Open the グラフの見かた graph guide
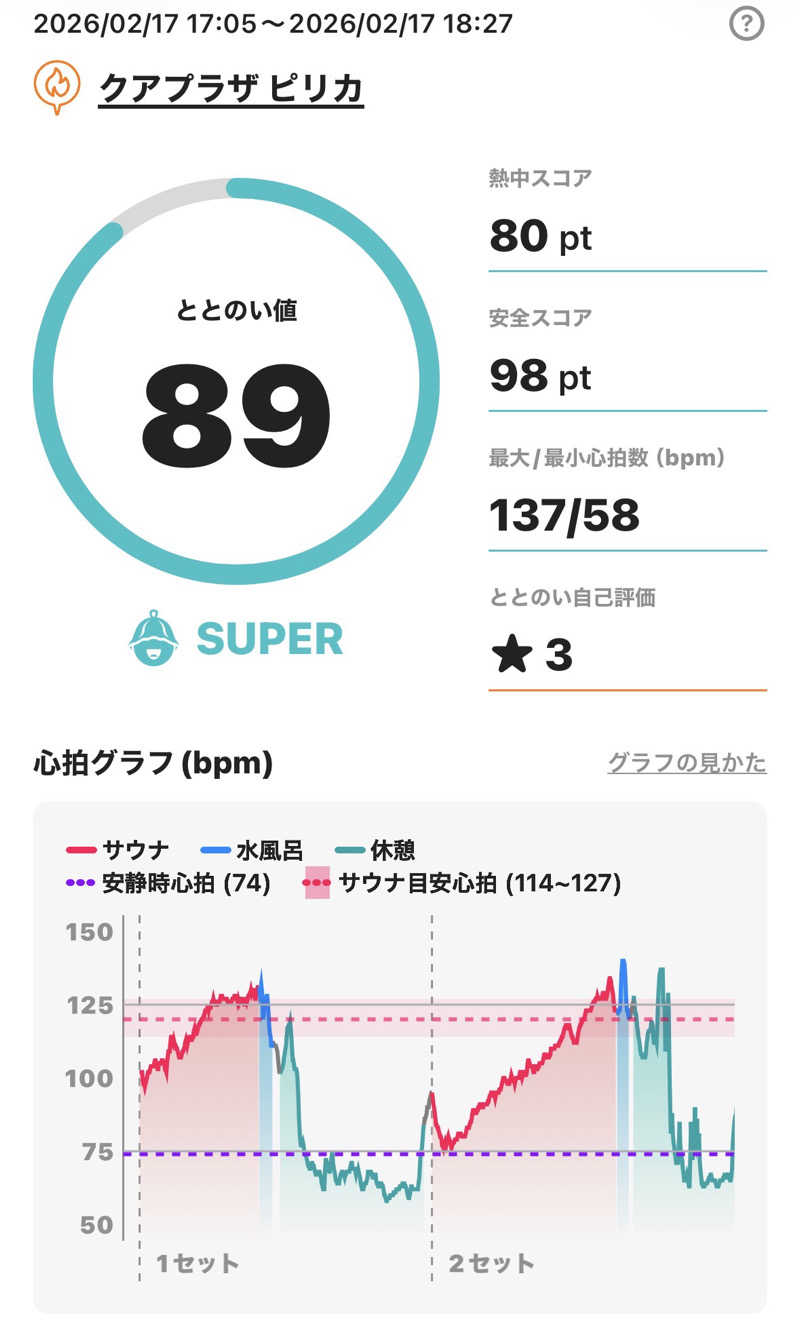Image resolution: width=800 pixels, height=1325 pixels. tap(687, 763)
